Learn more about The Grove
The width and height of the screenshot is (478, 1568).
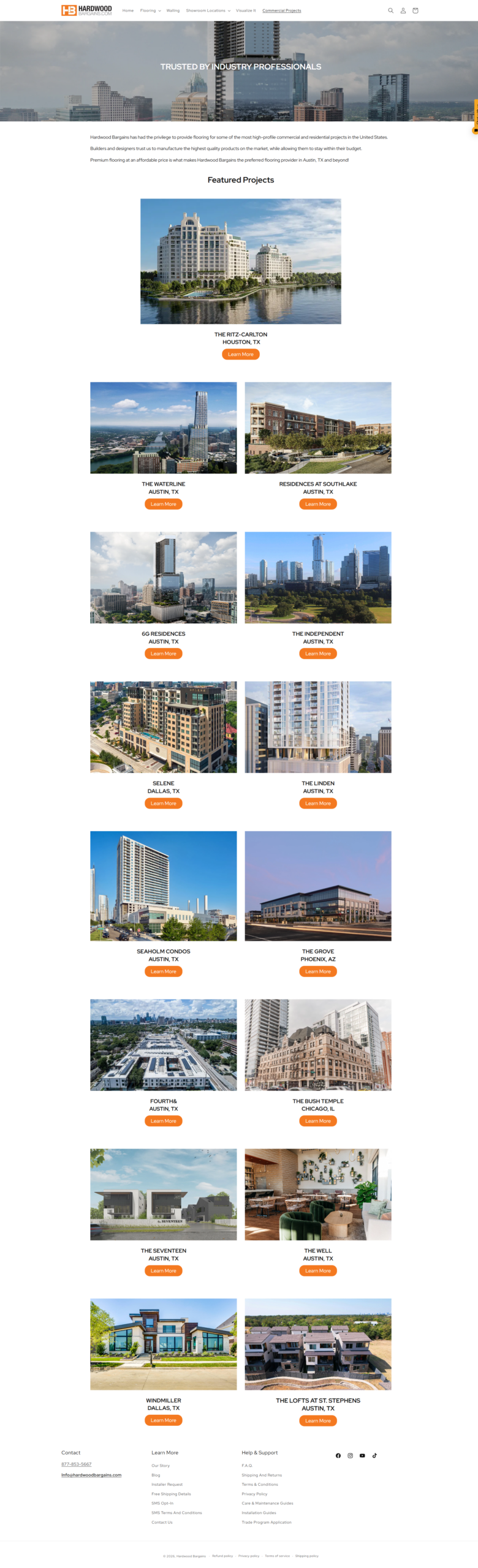[x=317, y=971]
